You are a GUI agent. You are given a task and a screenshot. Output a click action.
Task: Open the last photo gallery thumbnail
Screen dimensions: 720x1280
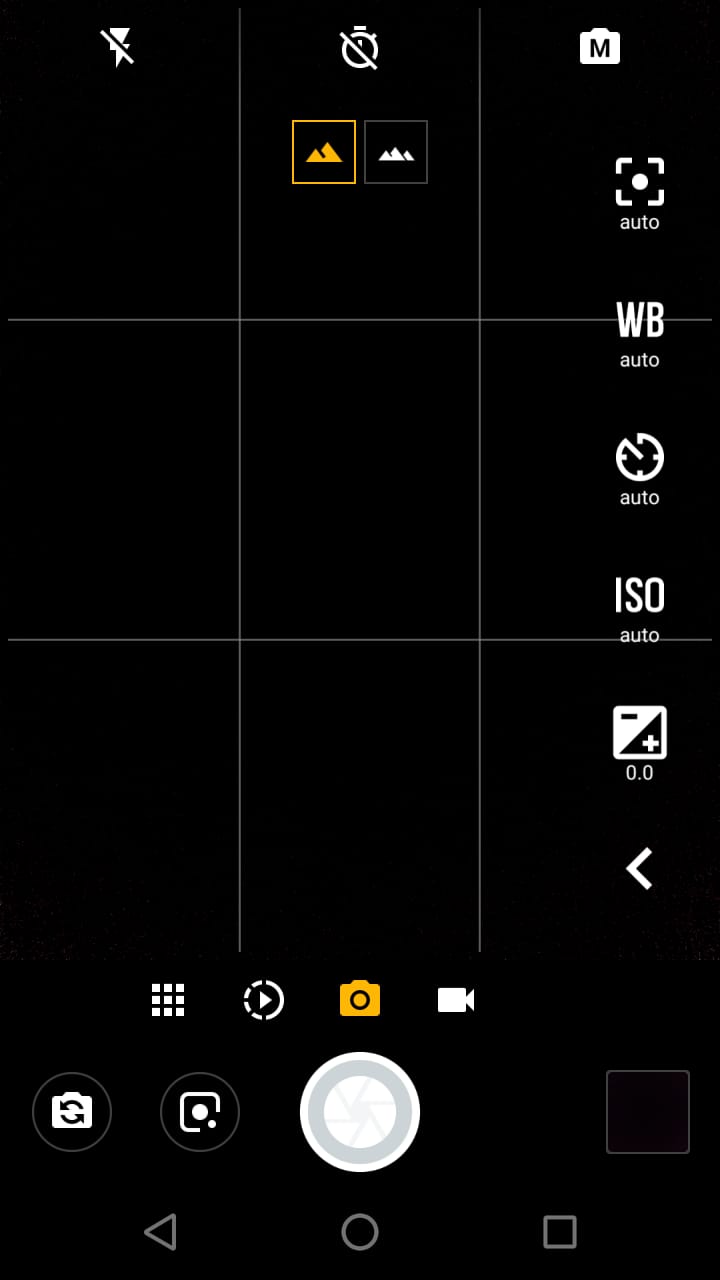pos(648,1112)
